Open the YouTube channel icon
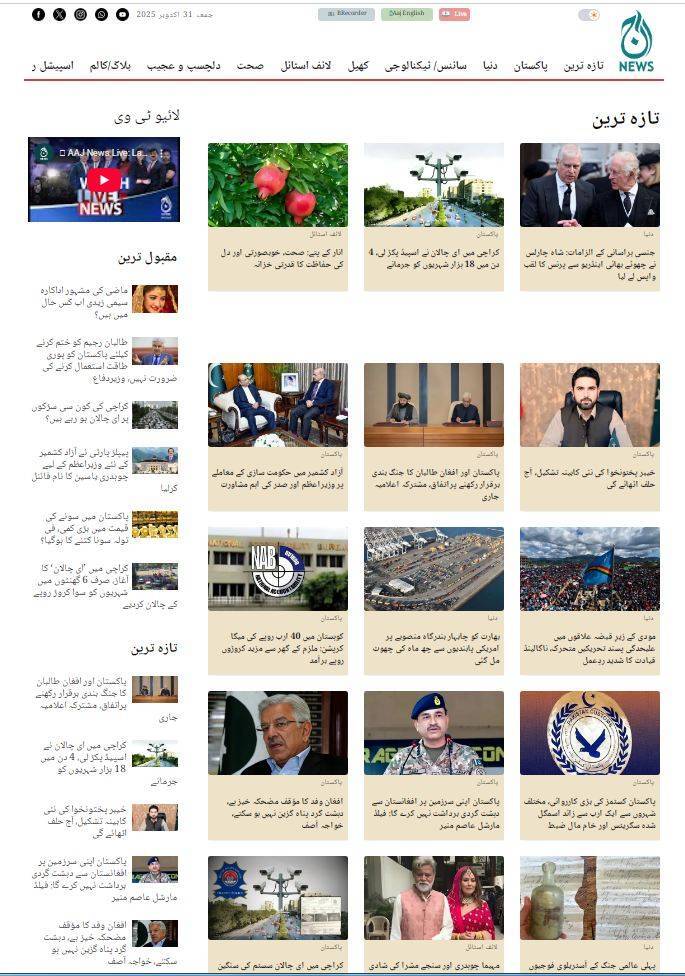The image size is (685, 976). point(122,15)
